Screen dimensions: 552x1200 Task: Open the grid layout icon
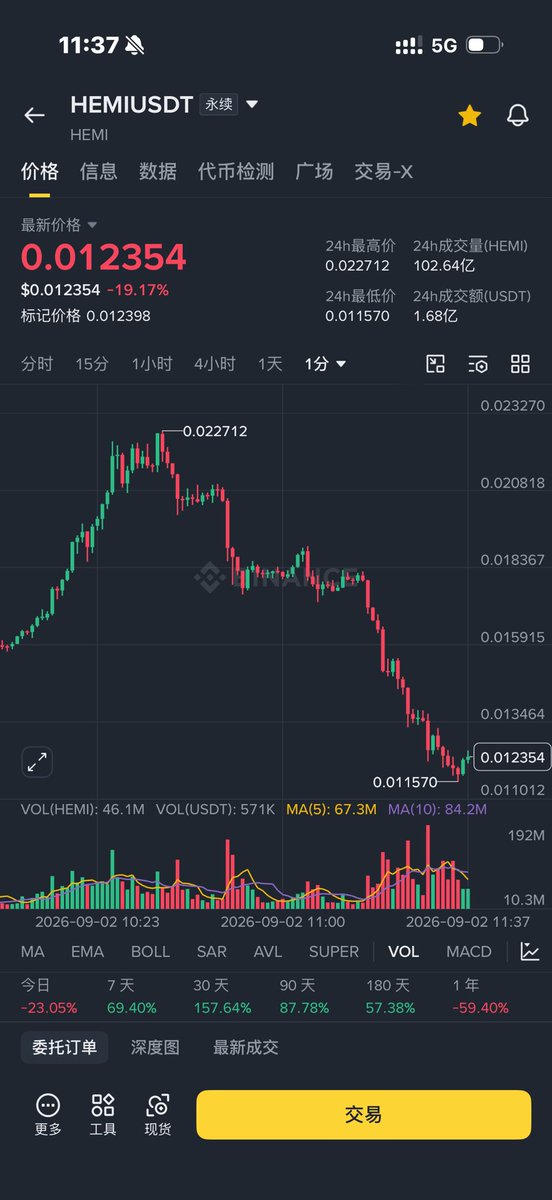(520, 364)
